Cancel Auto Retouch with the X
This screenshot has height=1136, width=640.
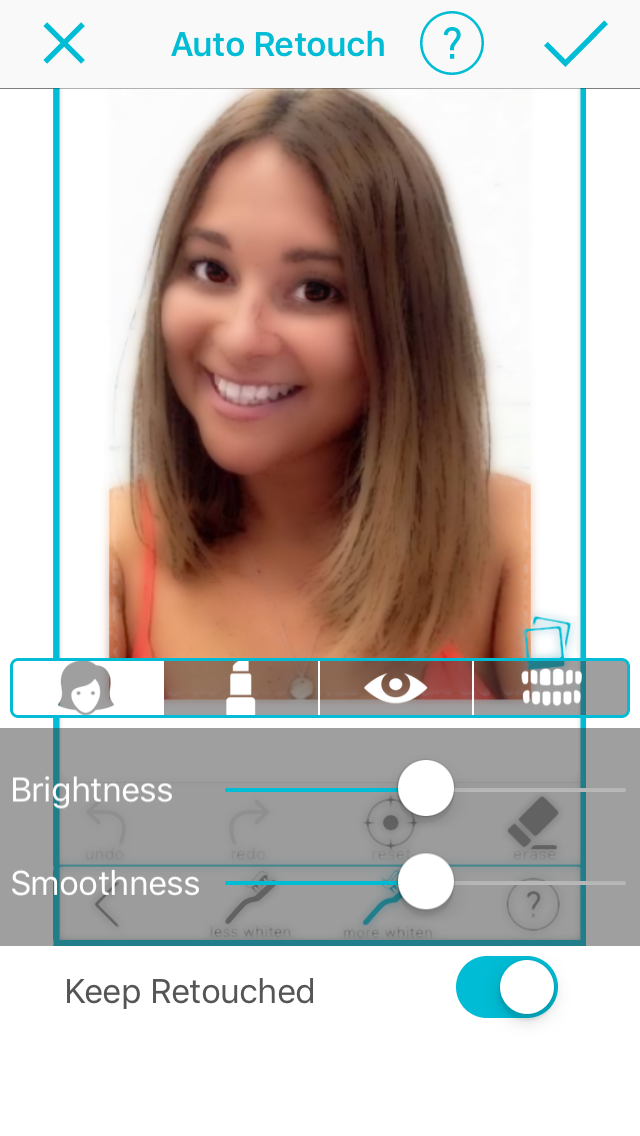coord(64,43)
